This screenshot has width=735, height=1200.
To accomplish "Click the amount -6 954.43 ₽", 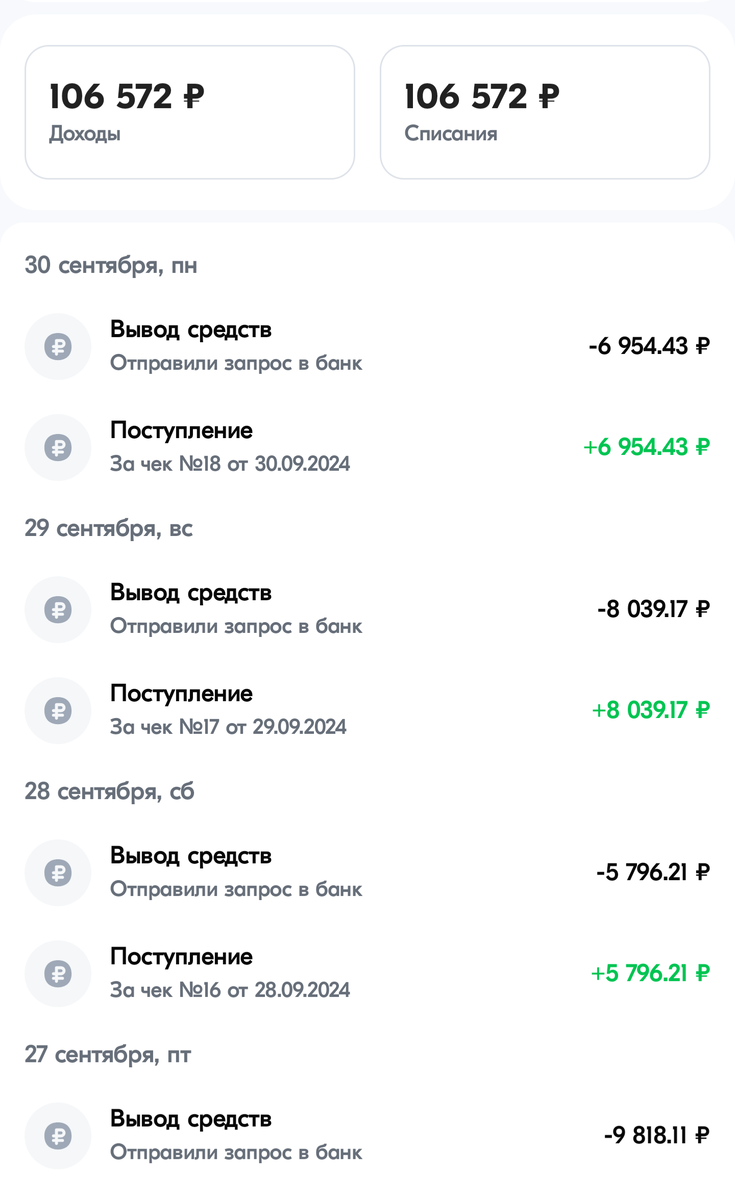I will coord(649,346).
